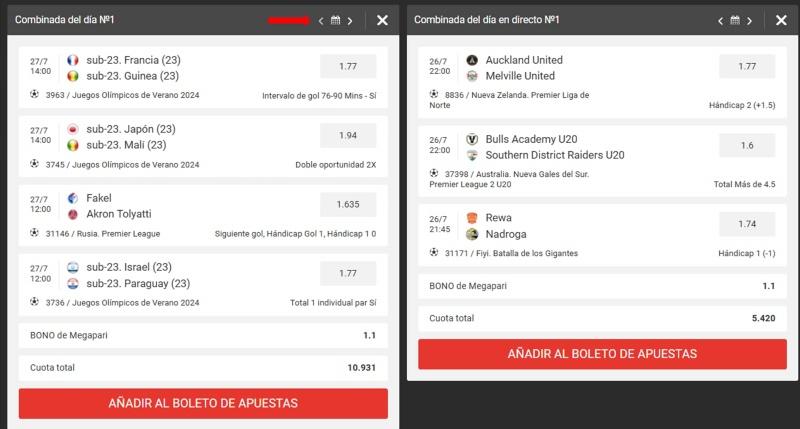Select the 1.94 odds for Japón-Mali
Image resolution: width=800 pixels, height=429 pixels.
[348, 135]
